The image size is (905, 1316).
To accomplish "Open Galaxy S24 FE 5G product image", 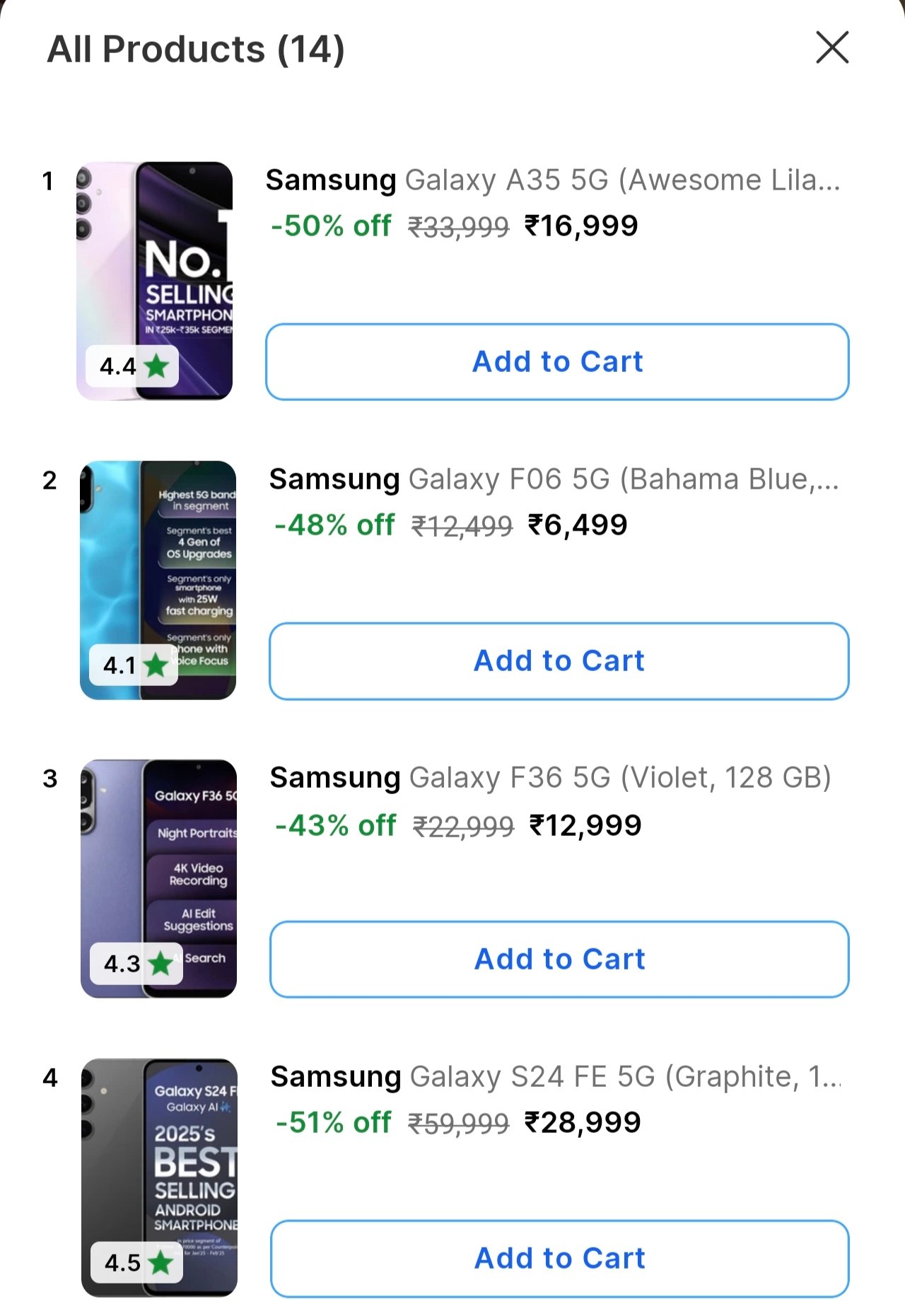I will (159, 1177).
